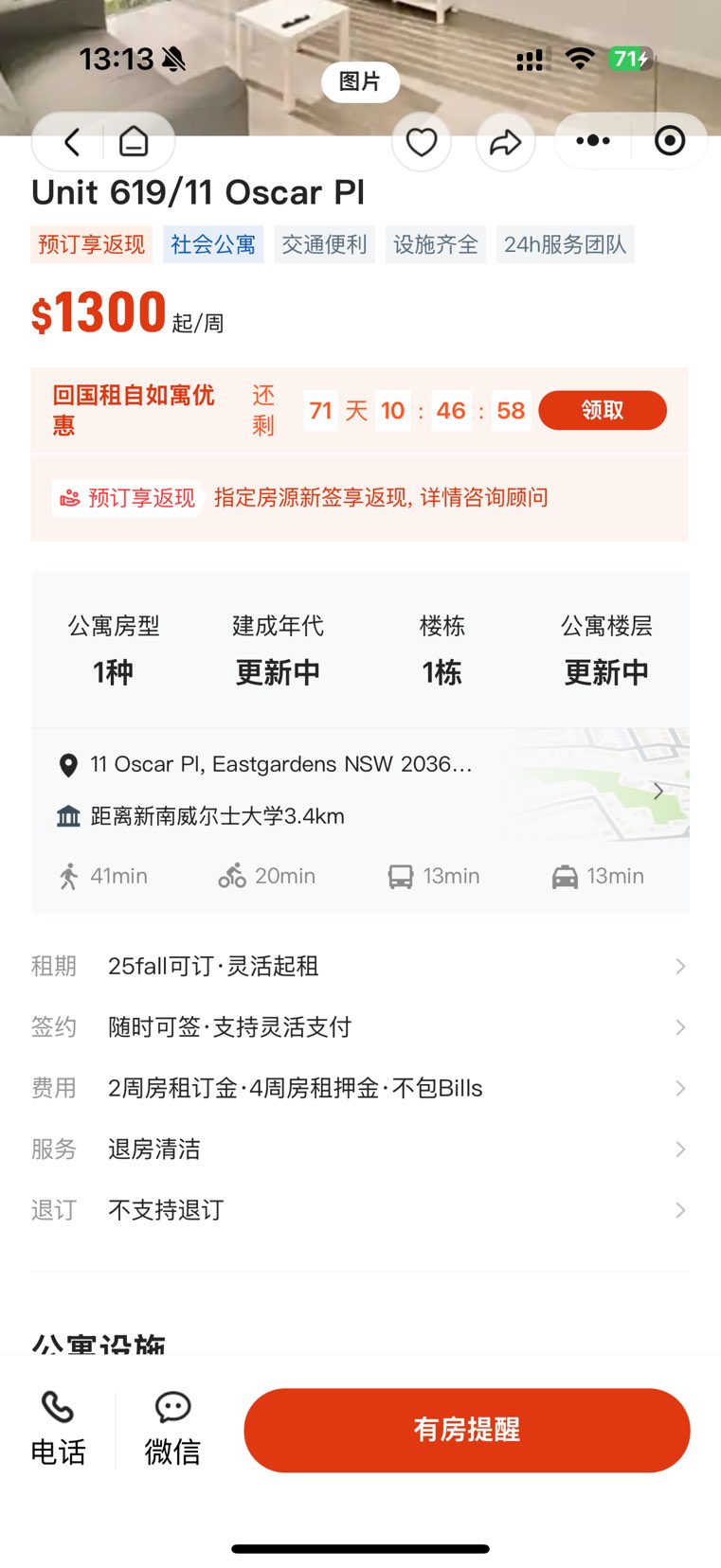Image resolution: width=721 pixels, height=1568 pixels.
Task: Open the three-dot more menu
Action: [593, 141]
